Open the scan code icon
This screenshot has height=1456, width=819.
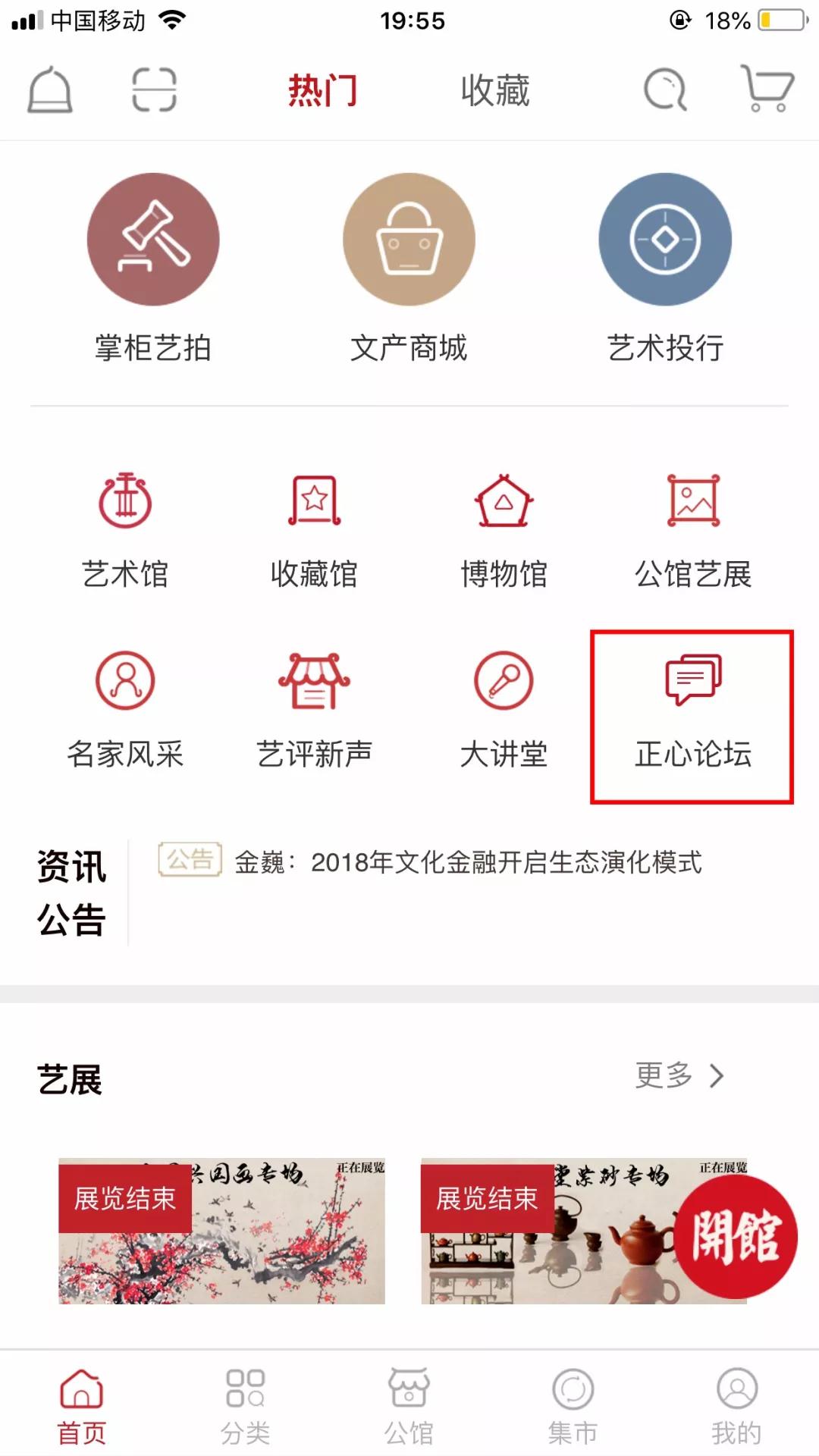[x=154, y=90]
